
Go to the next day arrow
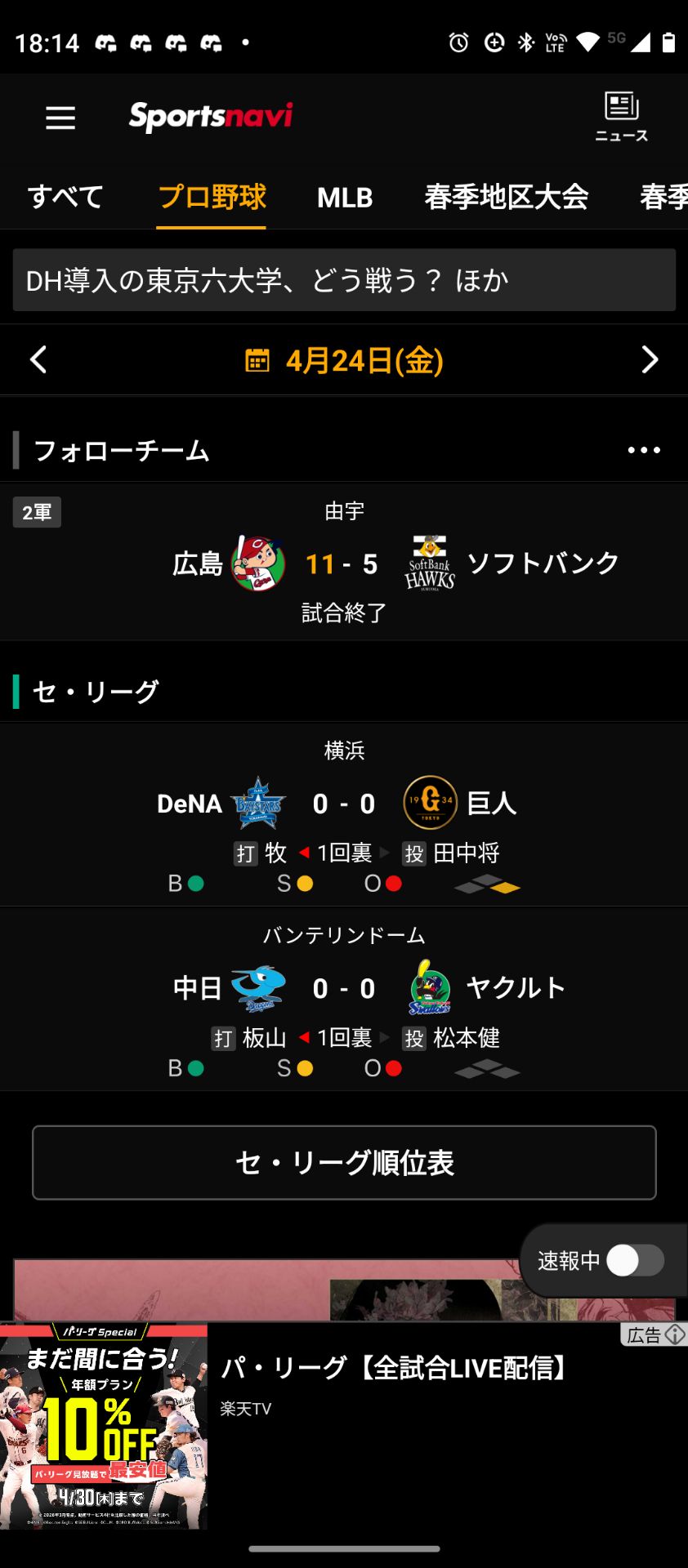(650, 360)
